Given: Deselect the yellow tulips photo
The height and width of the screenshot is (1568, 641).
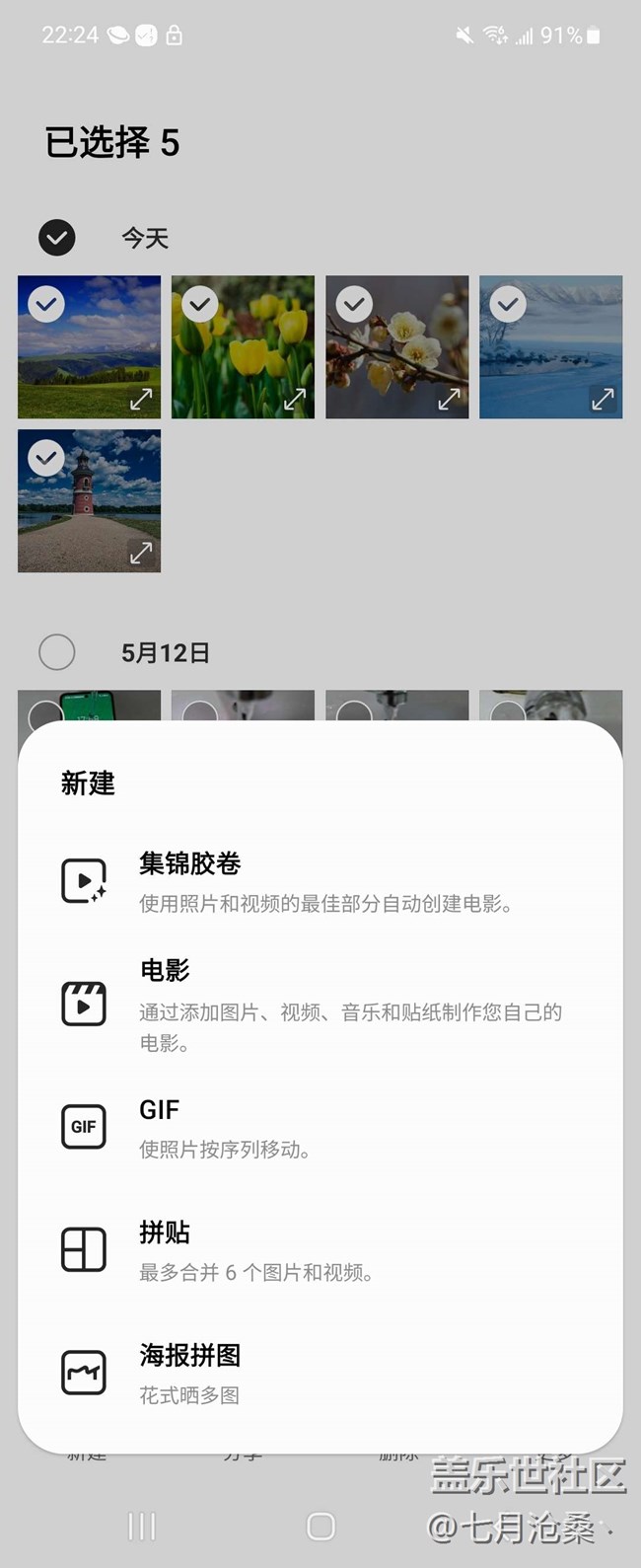Looking at the screenshot, I should 200,304.
